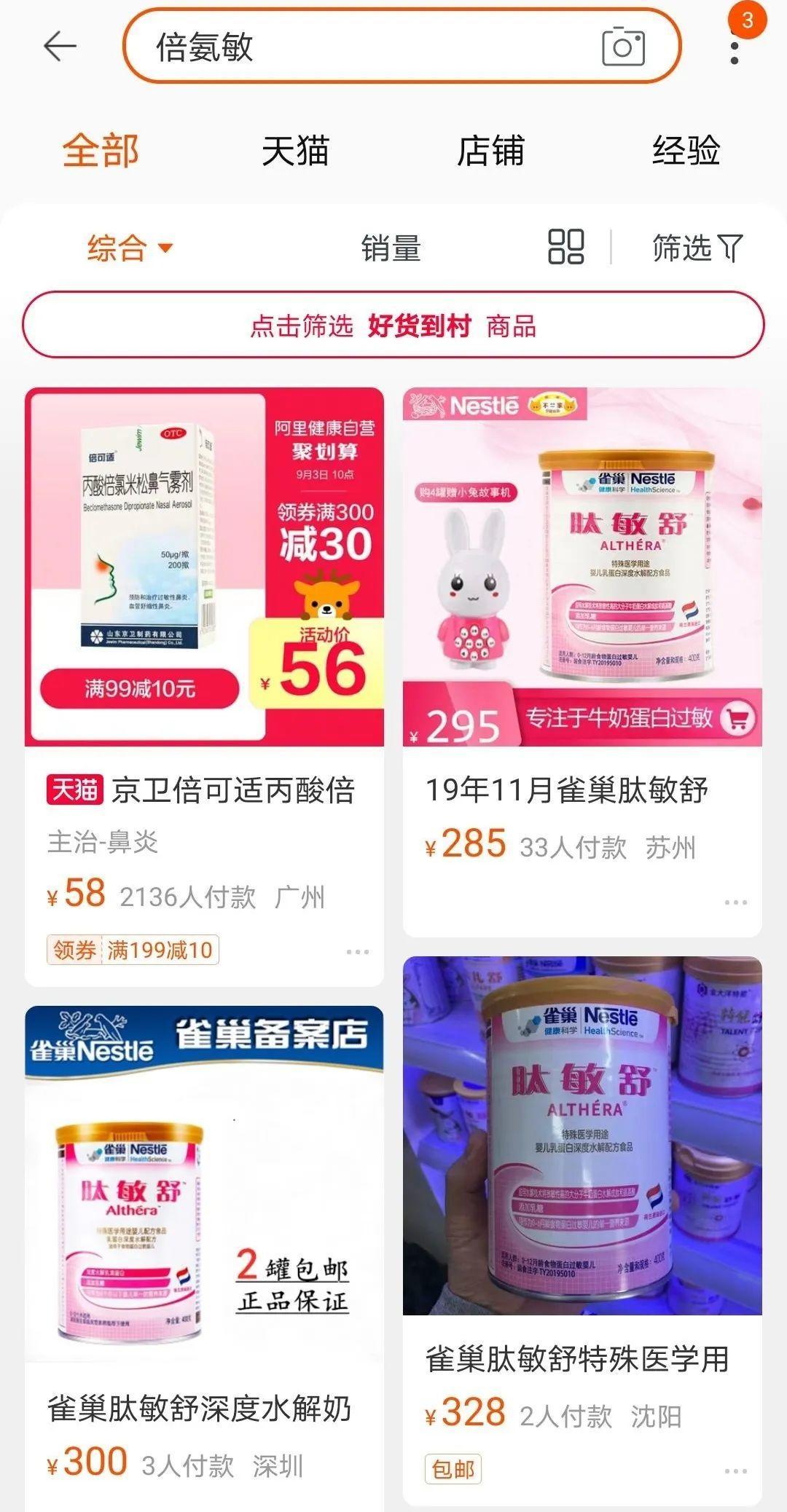Click the 领券 coupon tag for 满199减10

click(x=135, y=948)
